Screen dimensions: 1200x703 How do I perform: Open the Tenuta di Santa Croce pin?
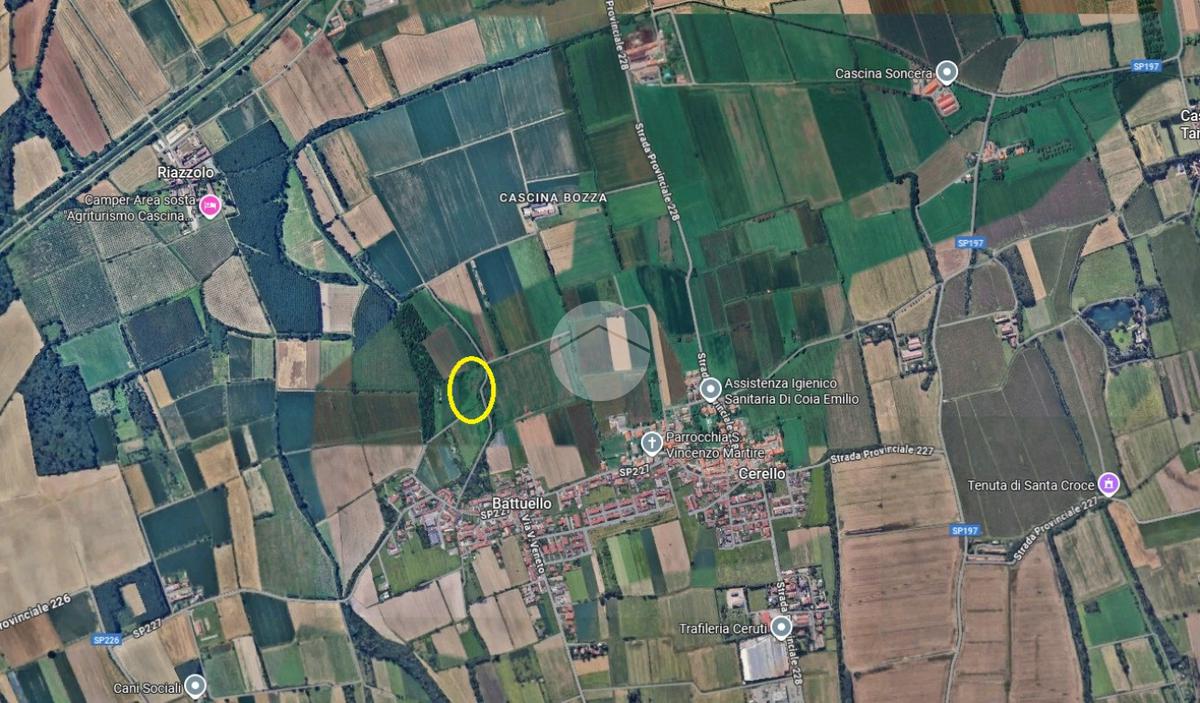[x=1107, y=485]
